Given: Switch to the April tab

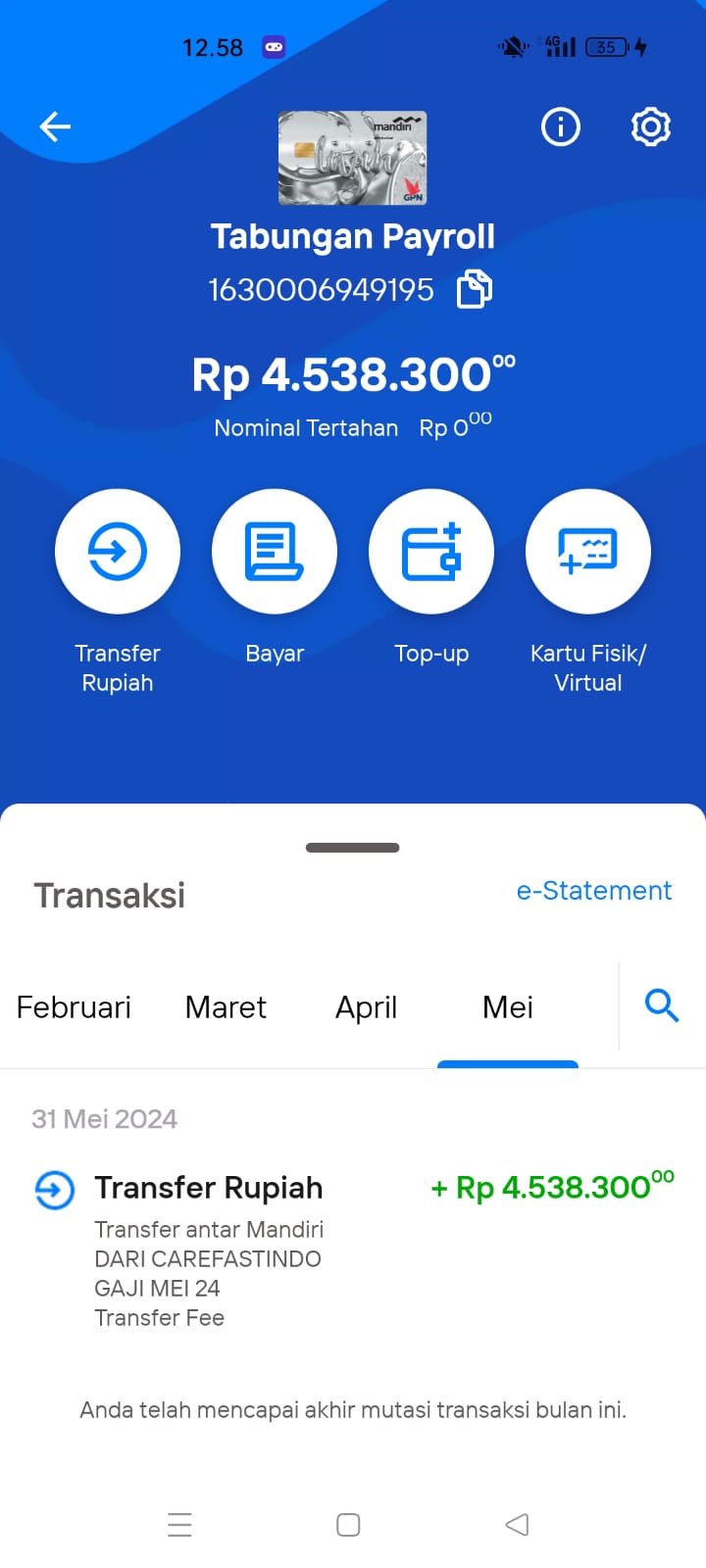Looking at the screenshot, I should point(366,1007).
